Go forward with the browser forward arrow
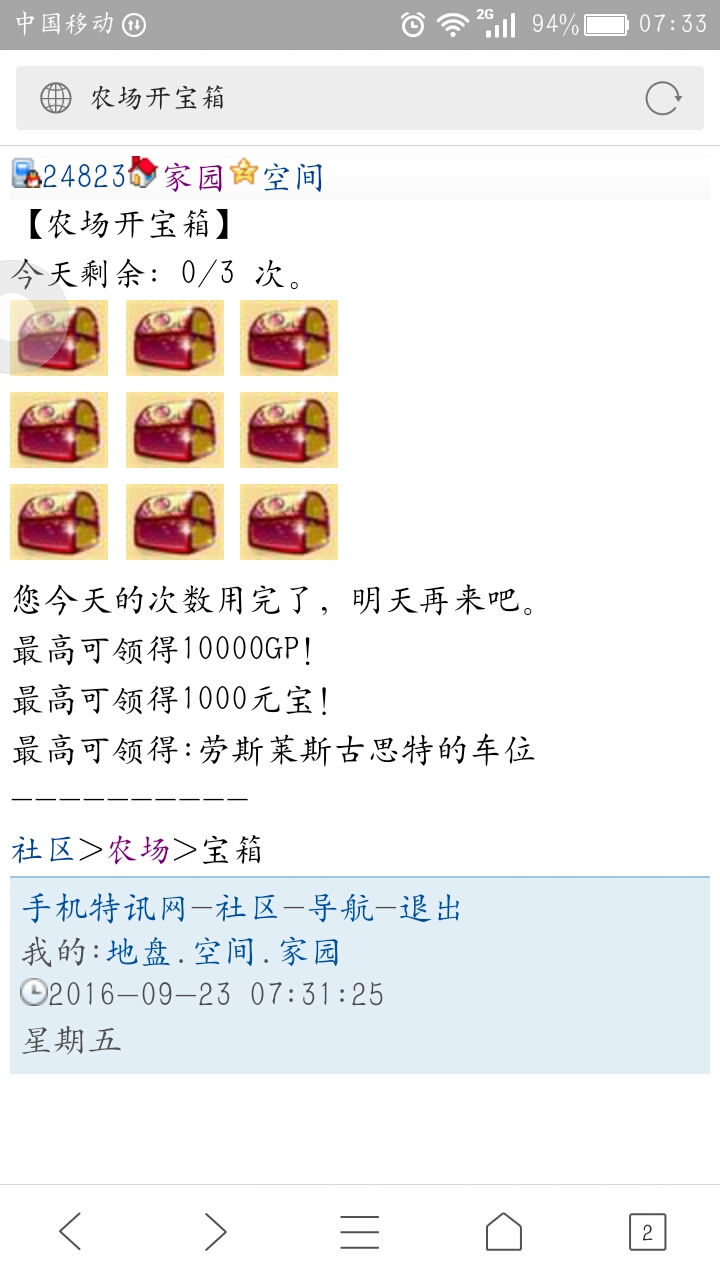Screen dimensions: 720x1280 (215, 1231)
